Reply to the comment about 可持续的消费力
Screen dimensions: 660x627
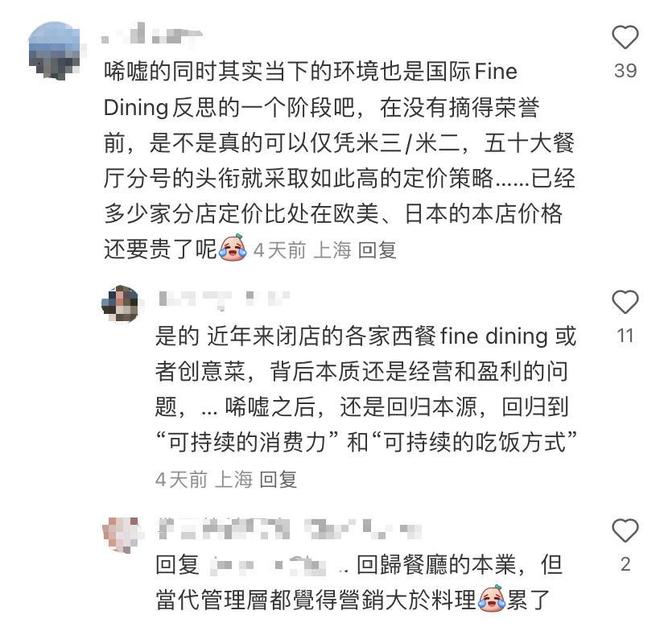[x=278, y=480]
